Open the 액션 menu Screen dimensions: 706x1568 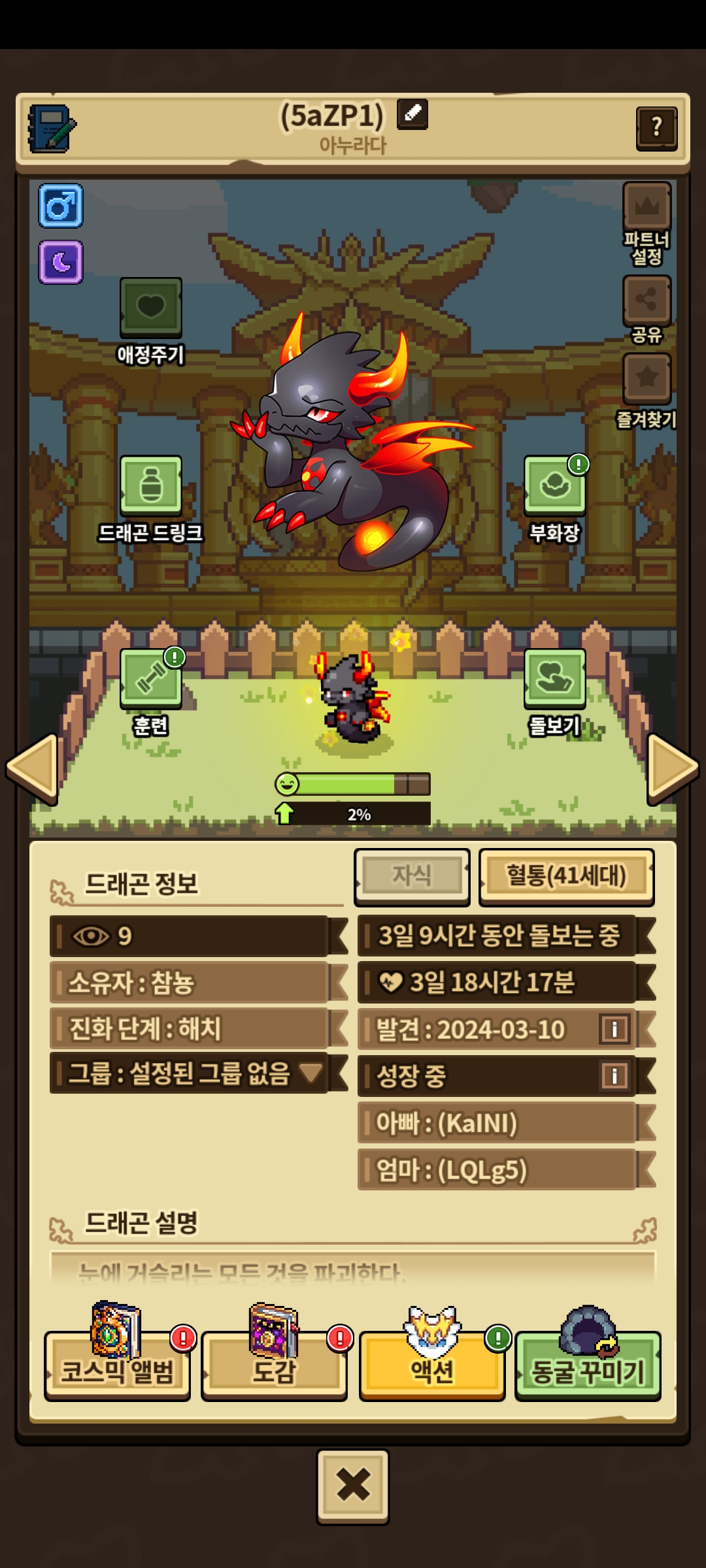pos(431,1370)
